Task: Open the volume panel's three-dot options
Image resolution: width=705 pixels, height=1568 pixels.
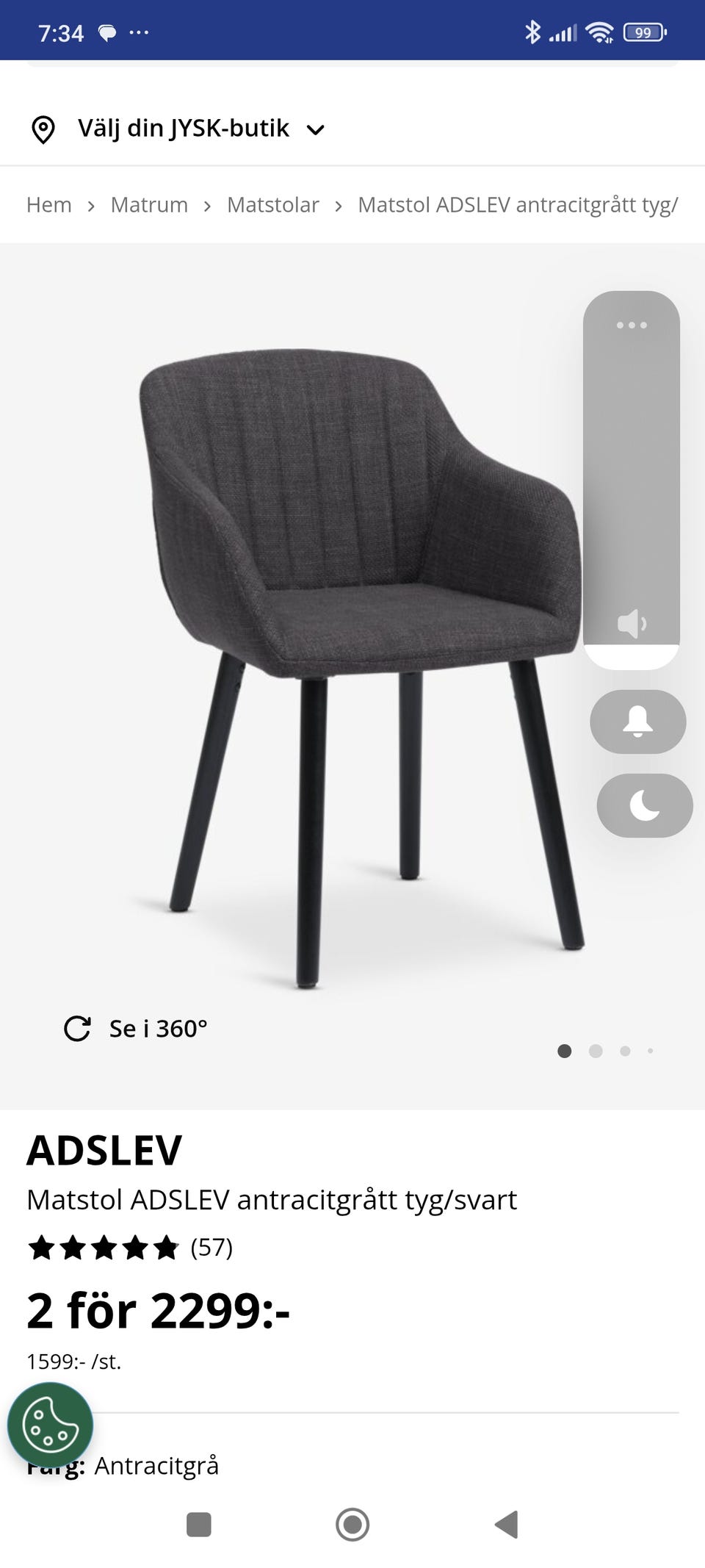Action: (x=632, y=326)
